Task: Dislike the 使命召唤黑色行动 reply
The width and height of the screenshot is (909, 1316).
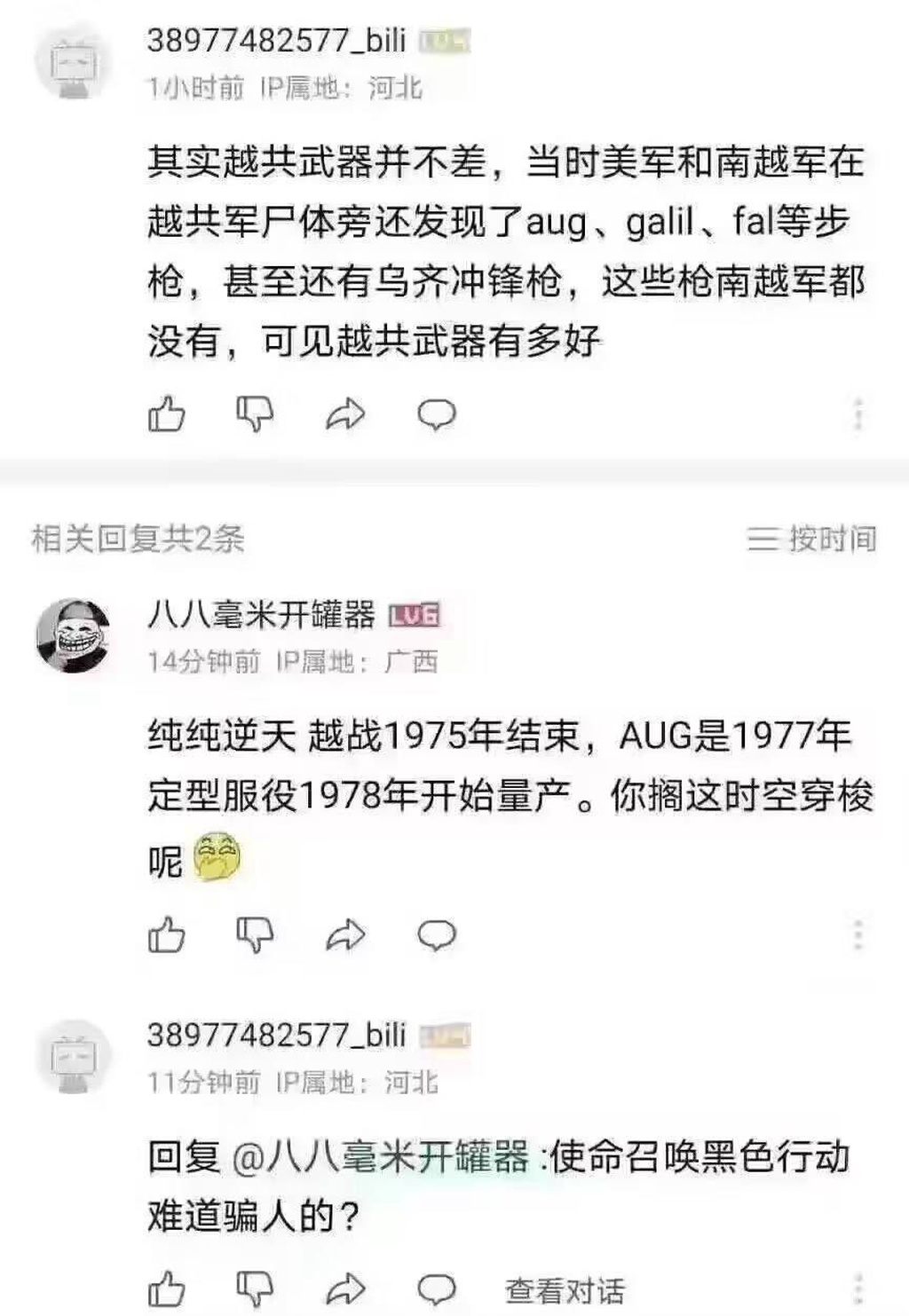Action: (256, 1289)
